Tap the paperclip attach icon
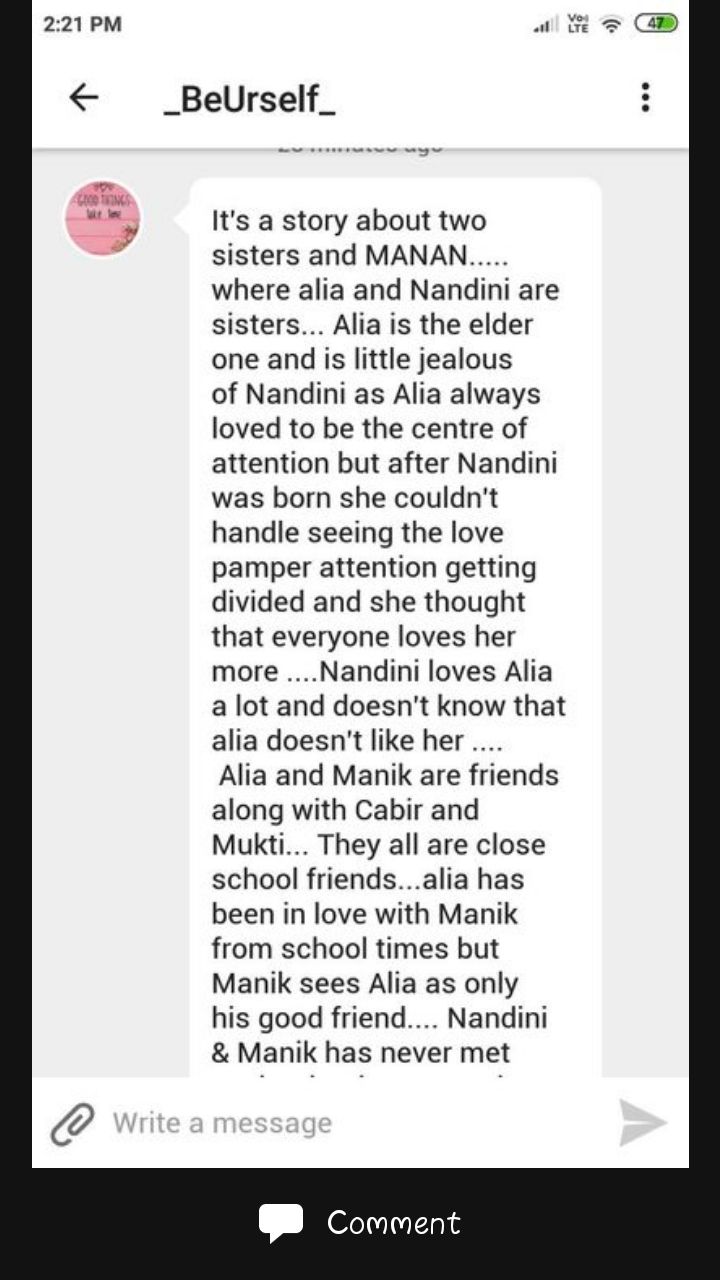The height and width of the screenshot is (1280, 720). (72, 1124)
